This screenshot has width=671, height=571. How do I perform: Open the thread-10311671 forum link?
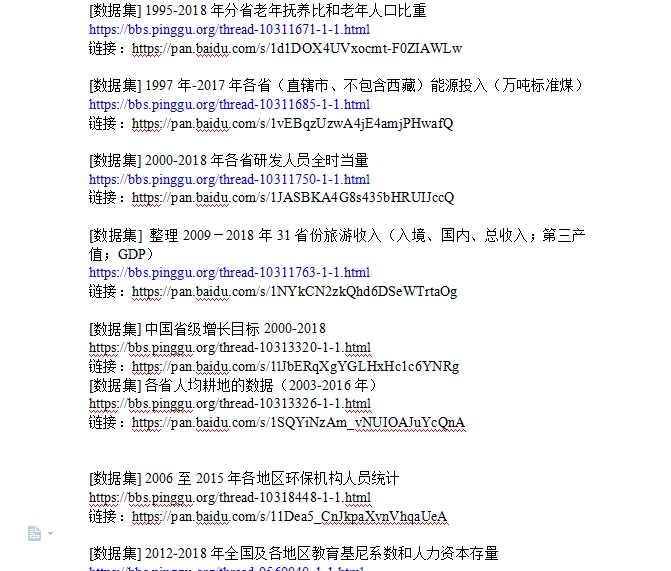click(x=229, y=30)
